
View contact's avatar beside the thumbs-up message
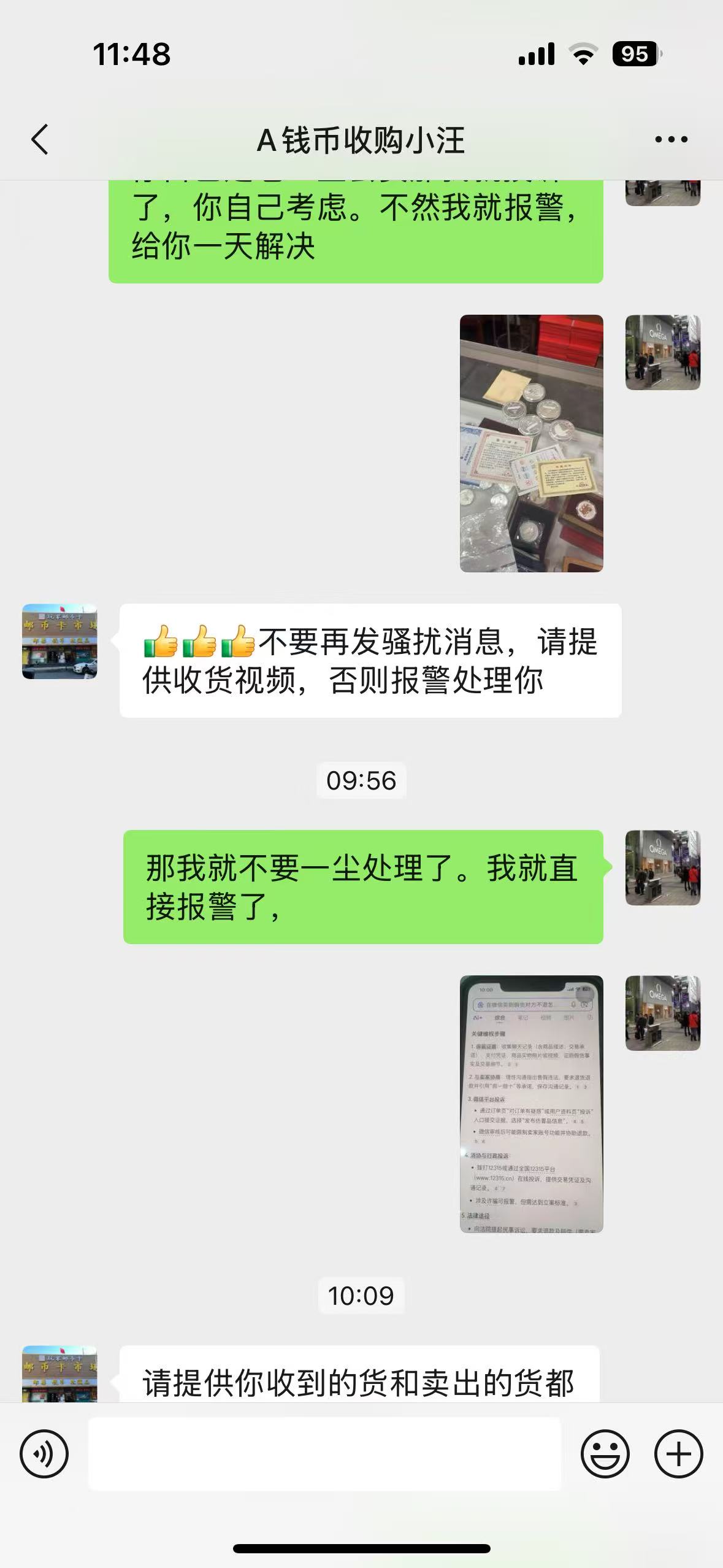pos(59,641)
